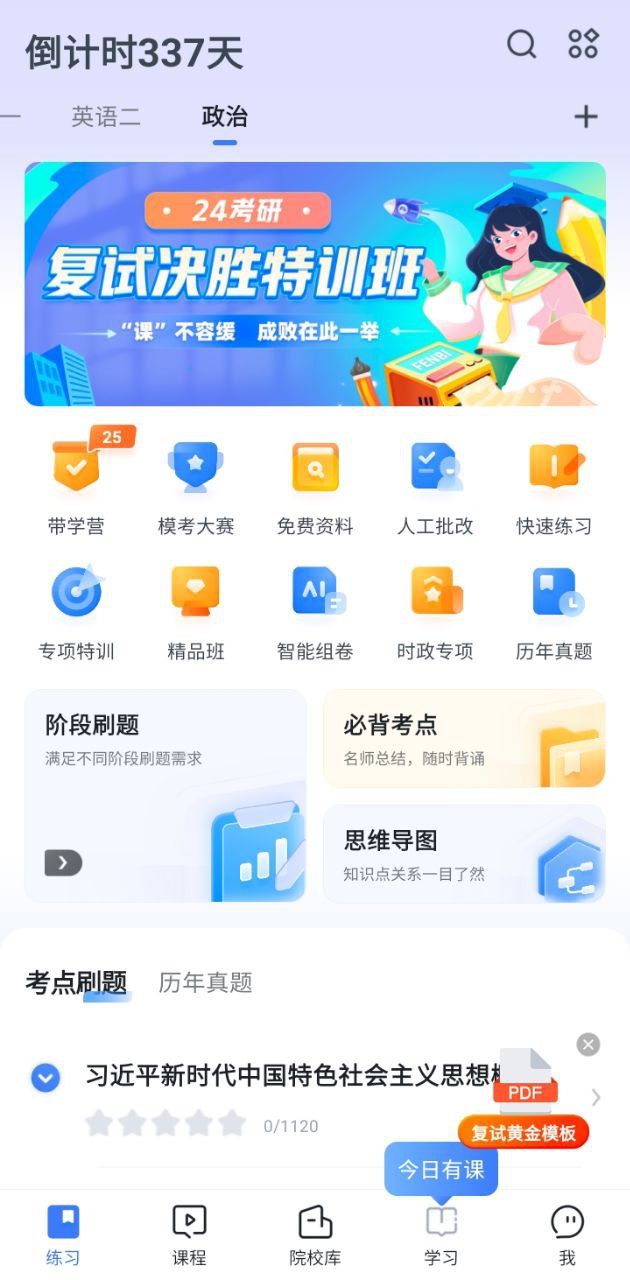Open the search icon at top
The width and height of the screenshot is (630, 1280).
point(521,44)
